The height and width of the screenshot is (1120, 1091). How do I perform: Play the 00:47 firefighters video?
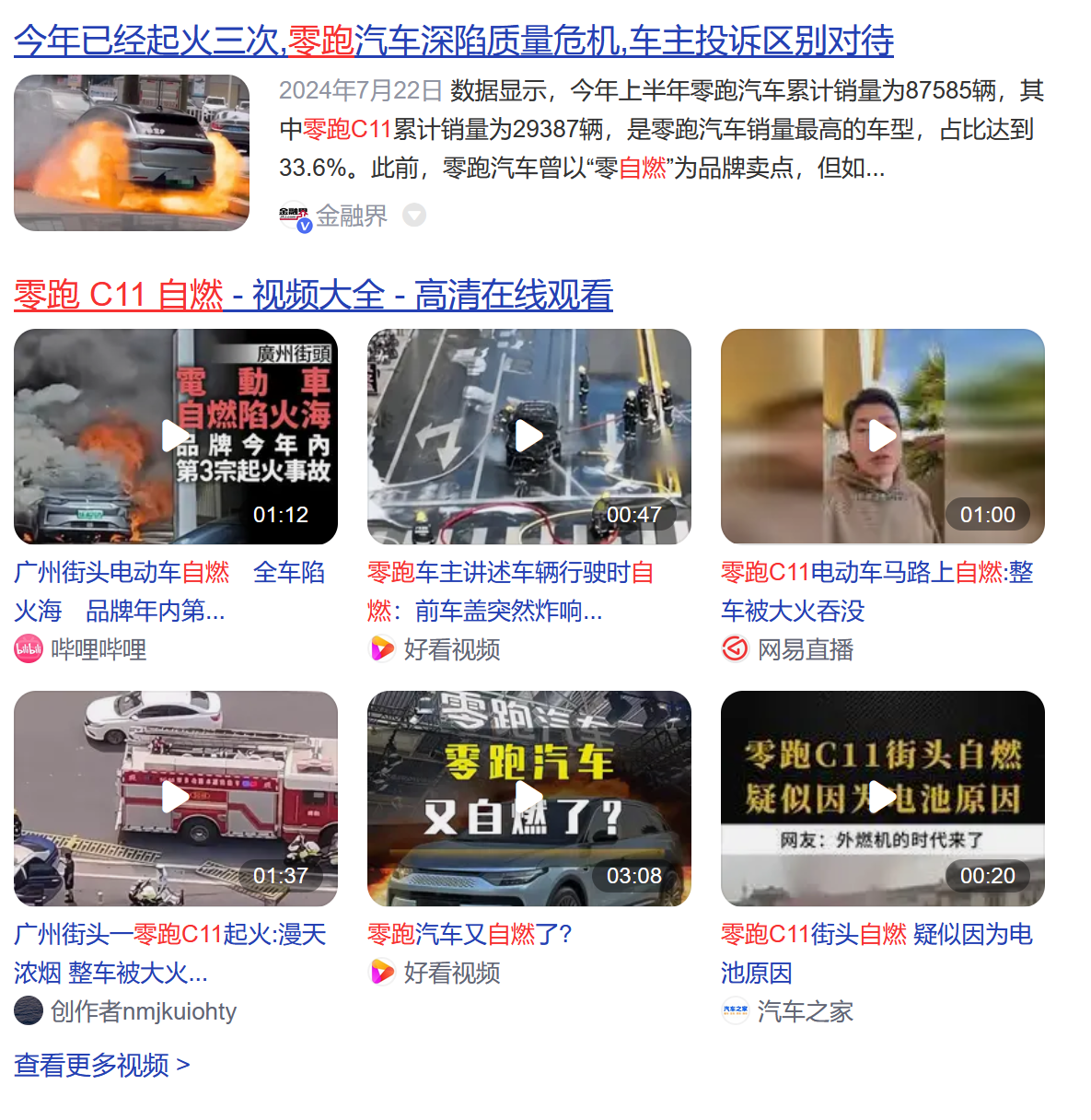(x=528, y=436)
